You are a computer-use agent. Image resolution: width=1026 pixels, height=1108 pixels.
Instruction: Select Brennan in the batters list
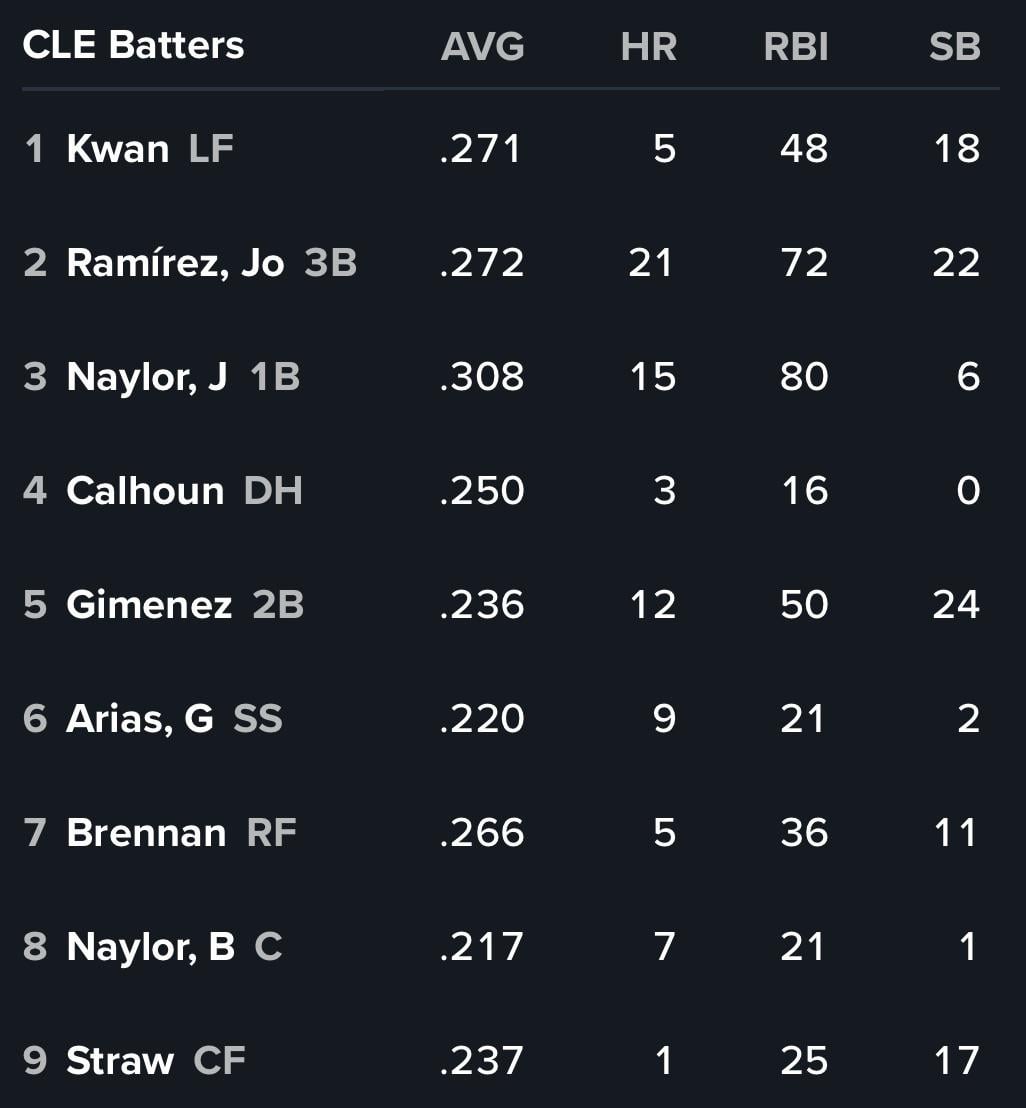pyautogui.click(x=146, y=833)
